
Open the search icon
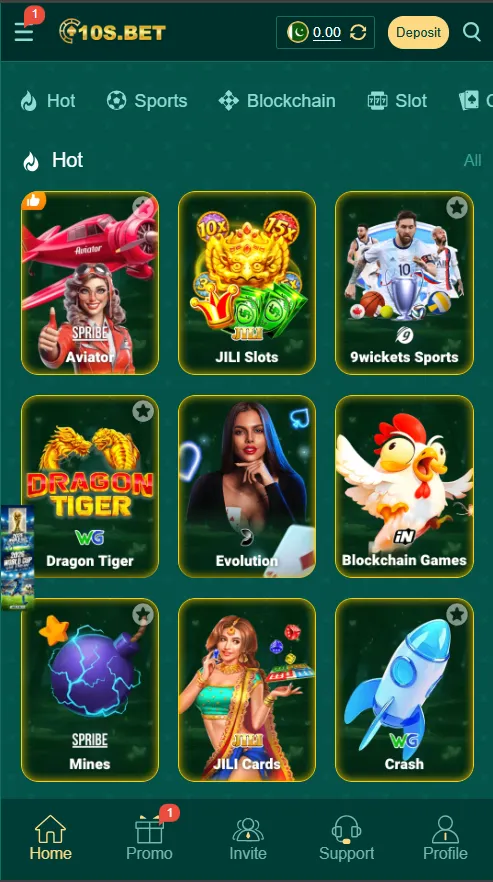point(472,32)
